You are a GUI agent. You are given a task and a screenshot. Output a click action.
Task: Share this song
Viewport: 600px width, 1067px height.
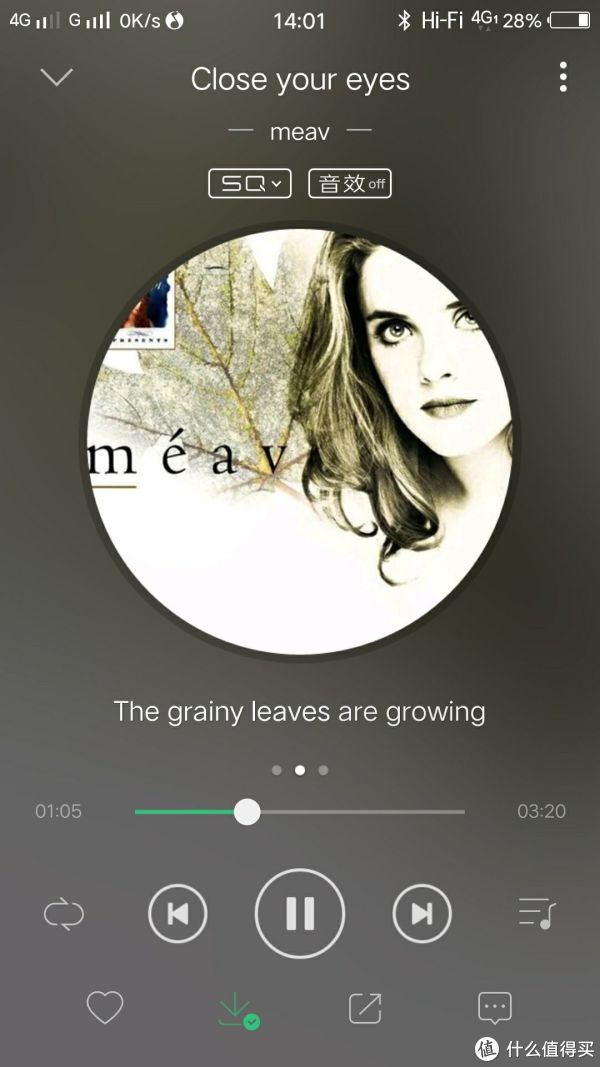(365, 1007)
